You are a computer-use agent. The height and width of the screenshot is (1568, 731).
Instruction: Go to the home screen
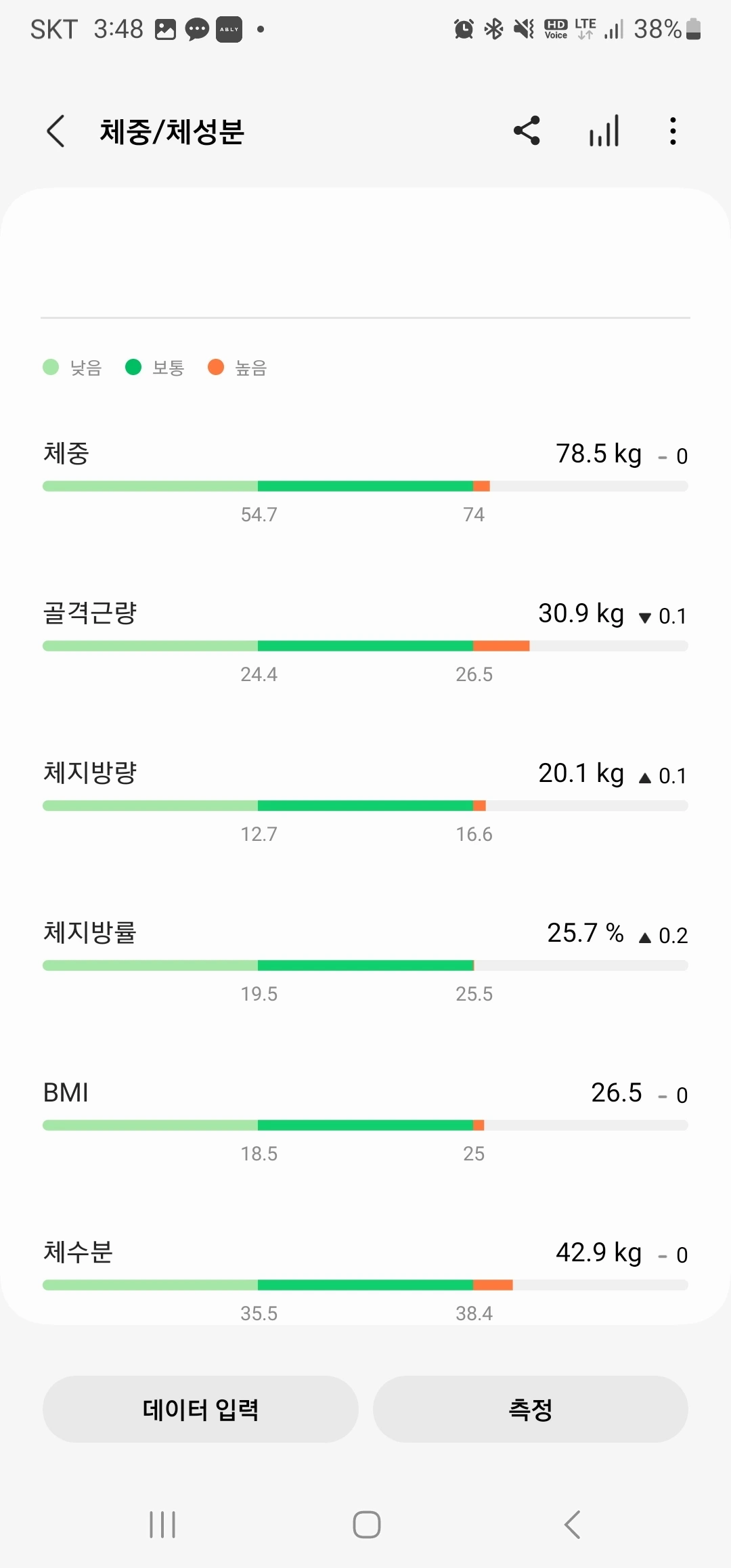pos(366,1525)
